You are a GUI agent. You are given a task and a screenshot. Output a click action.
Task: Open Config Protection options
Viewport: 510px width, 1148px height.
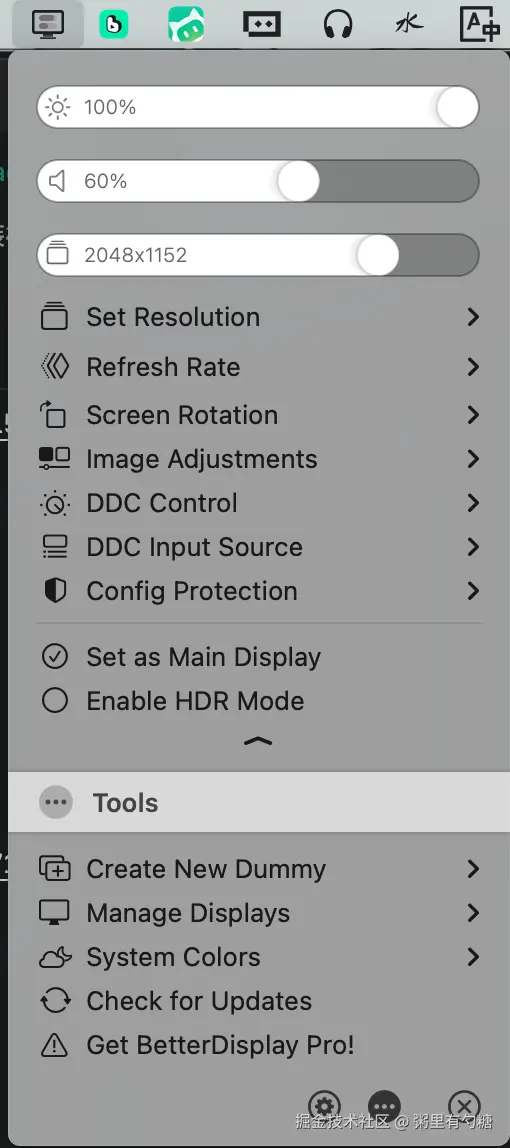coord(259,591)
